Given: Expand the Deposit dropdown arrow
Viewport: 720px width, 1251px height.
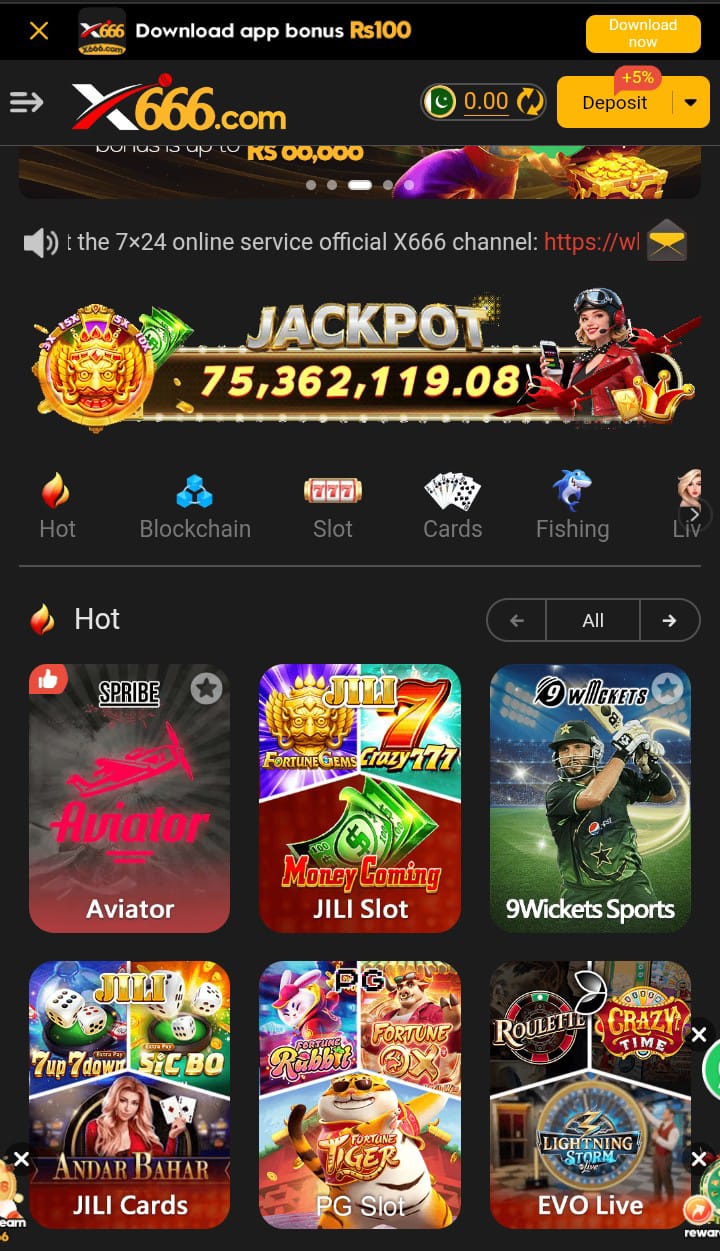Looking at the screenshot, I should [690, 102].
